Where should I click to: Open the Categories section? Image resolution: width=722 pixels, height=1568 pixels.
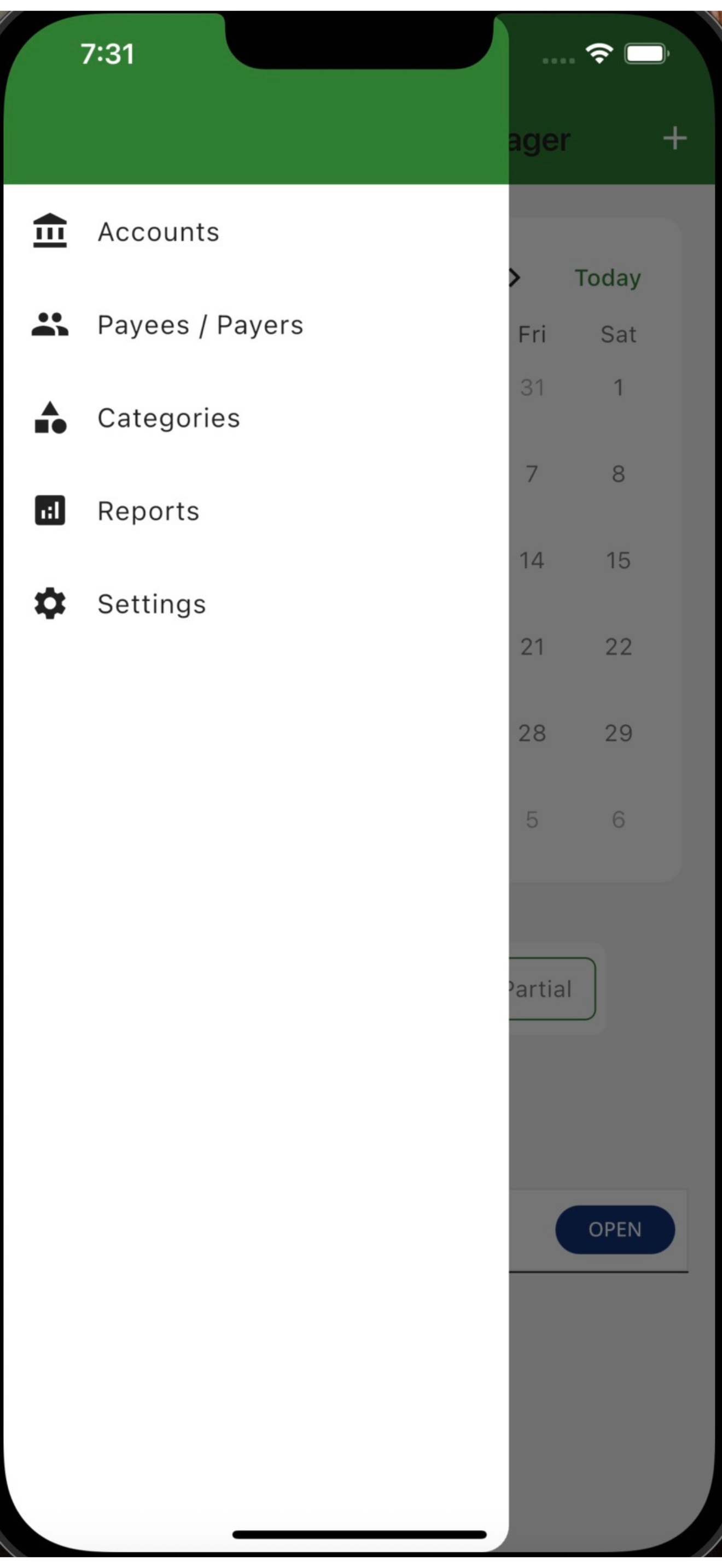(x=168, y=418)
